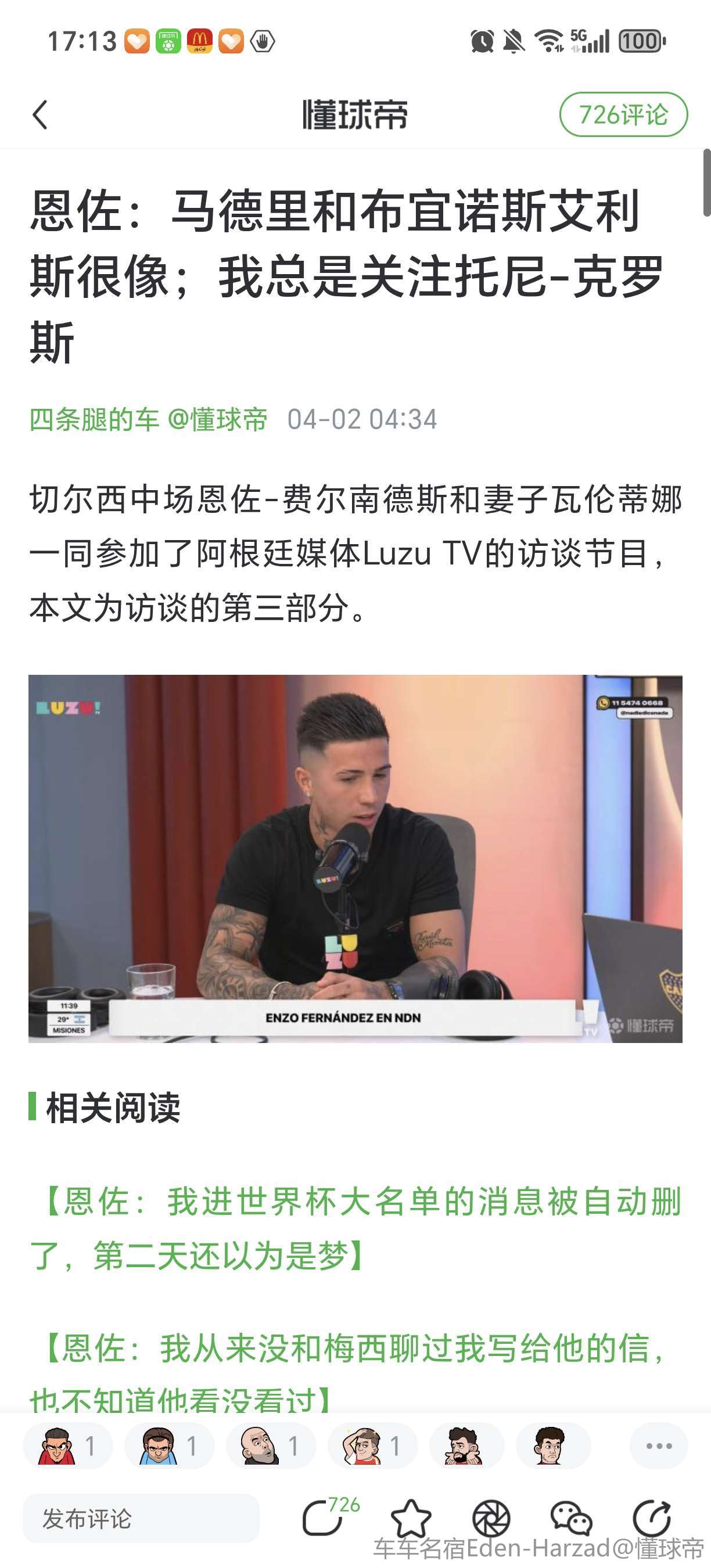React with the bearded shrugging emoji

(466, 1445)
